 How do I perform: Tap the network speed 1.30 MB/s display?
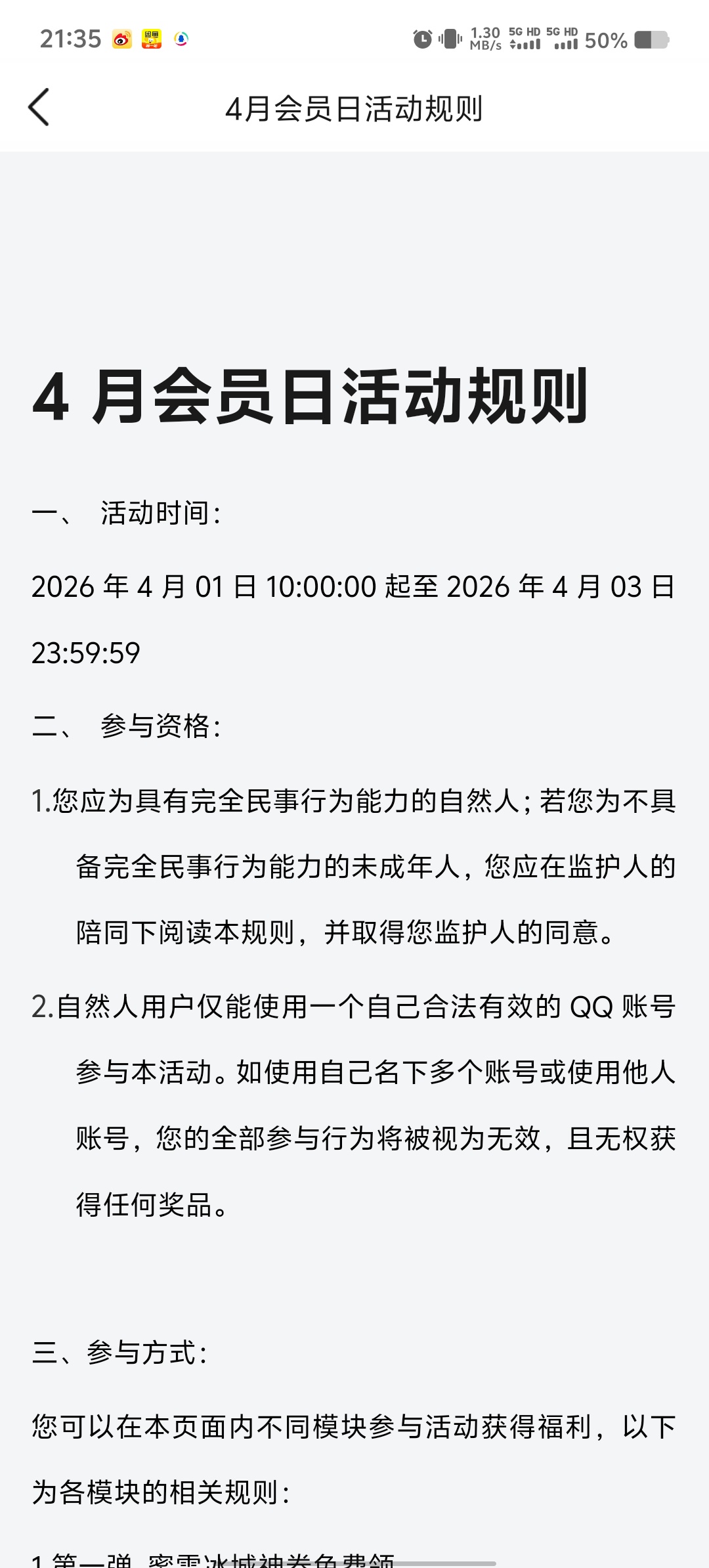tap(486, 39)
